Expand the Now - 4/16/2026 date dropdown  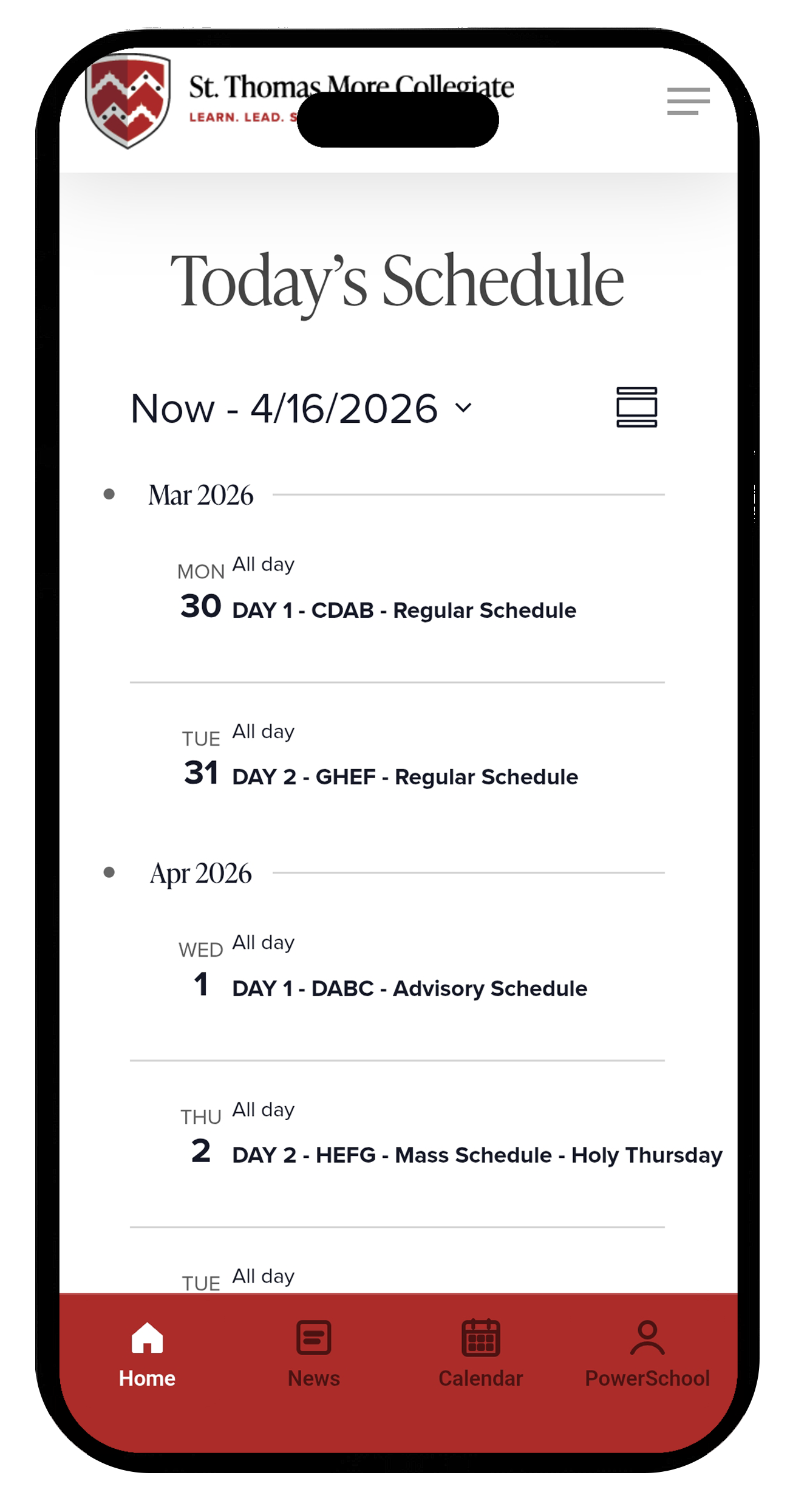[x=301, y=408]
